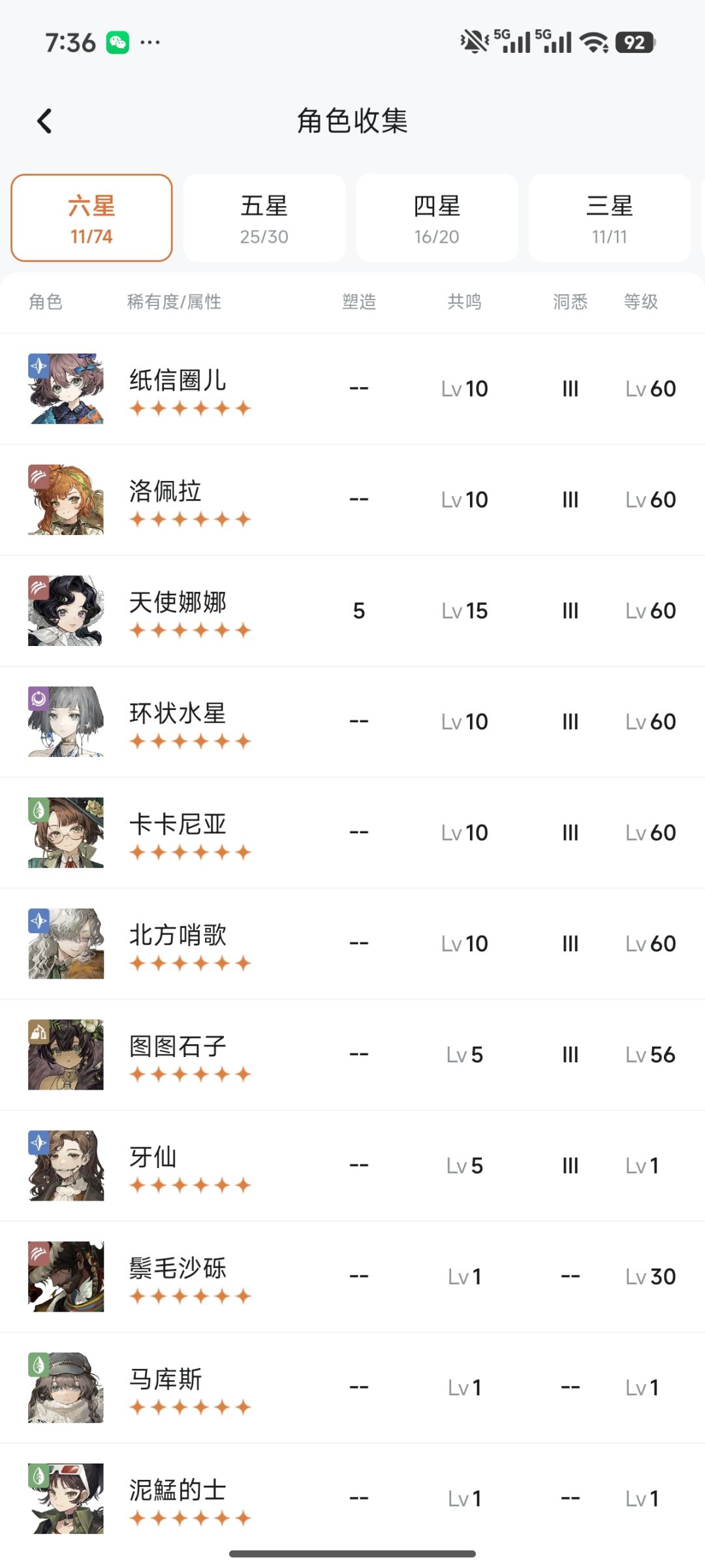The height and width of the screenshot is (1568, 705).
Task: Open the 洛佩拉 character row
Action: [352, 500]
